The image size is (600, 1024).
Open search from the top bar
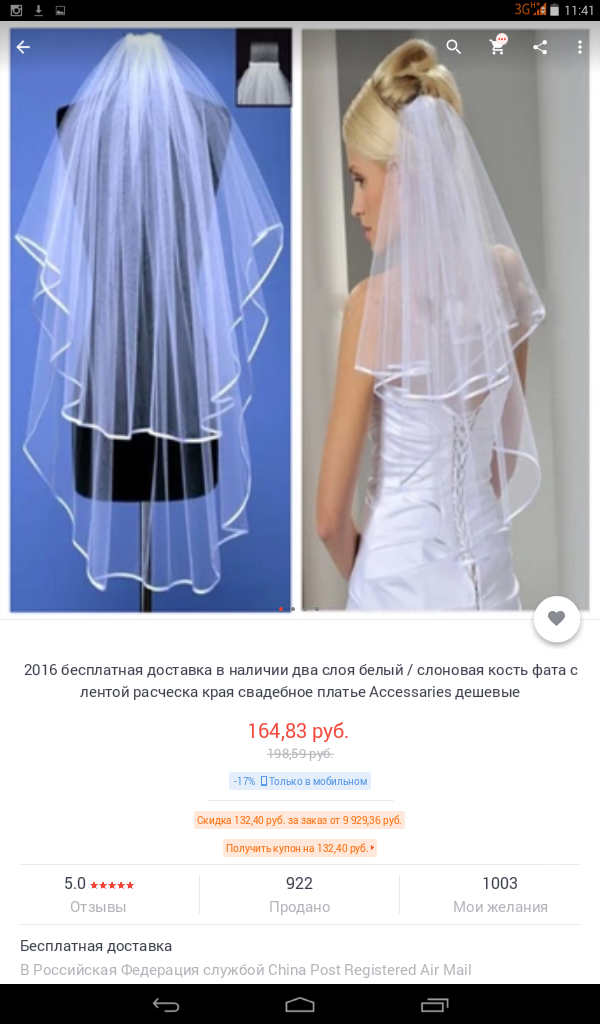pos(454,47)
